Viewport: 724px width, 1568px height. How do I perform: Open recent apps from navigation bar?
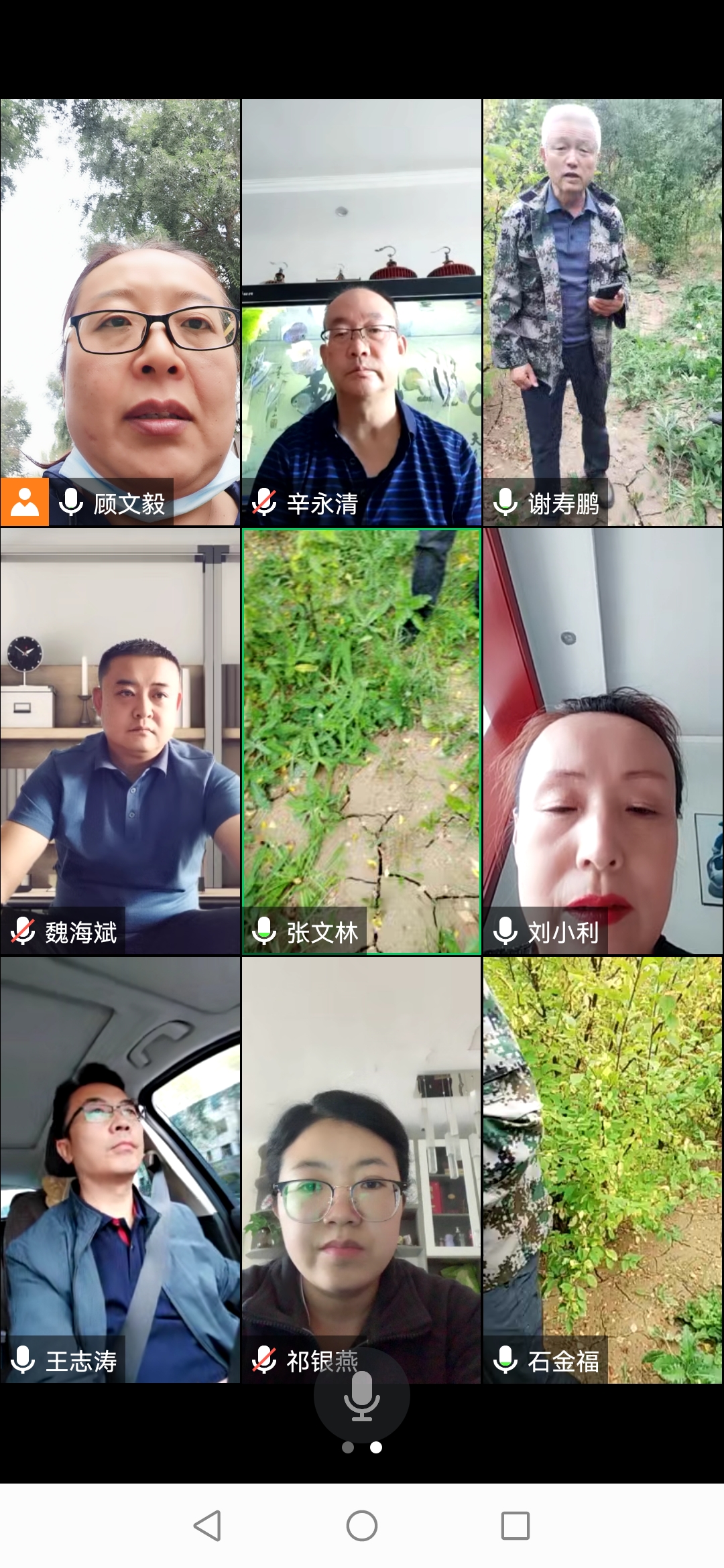pyautogui.click(x=515, y=1526)
